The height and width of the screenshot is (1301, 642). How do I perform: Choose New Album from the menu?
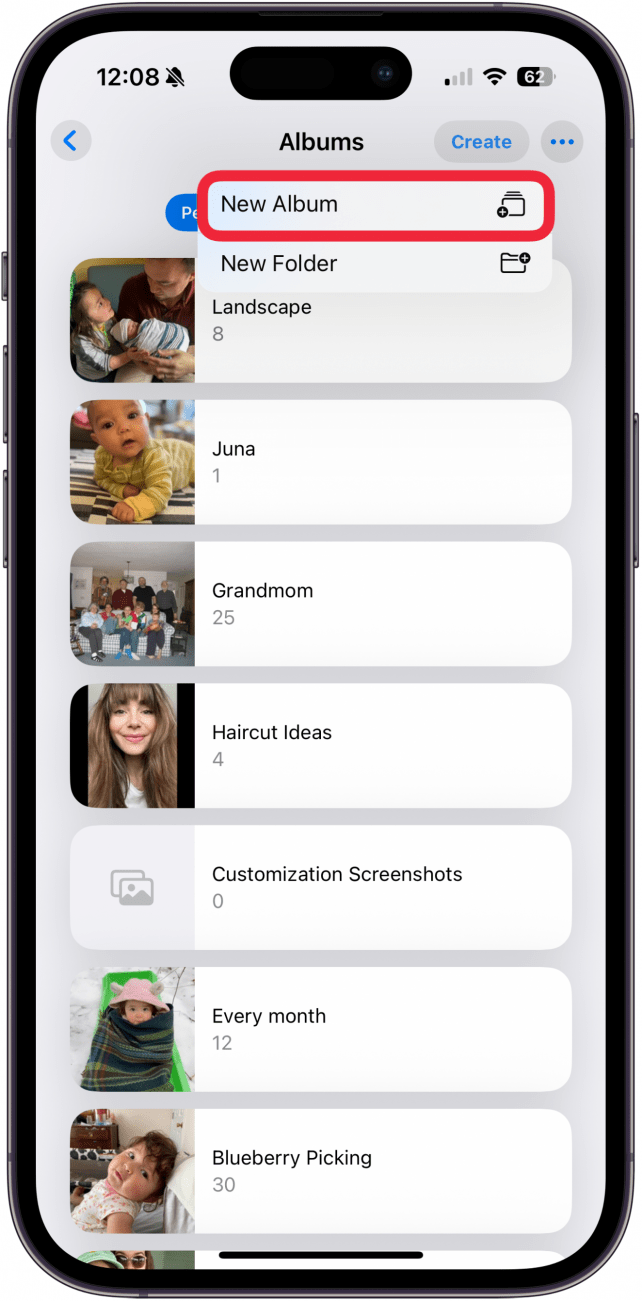click(x=375, y=205)
